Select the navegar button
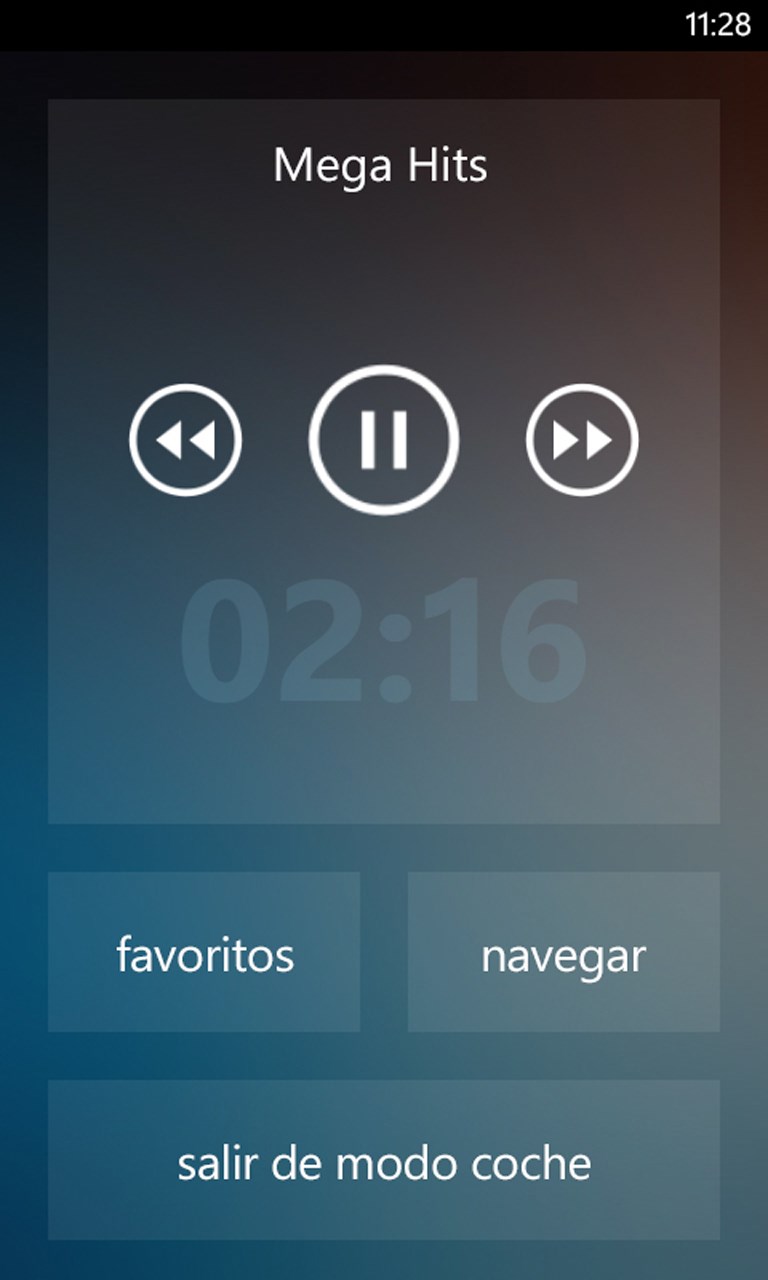Screen dimensions: 768x1280 [563, 952]
